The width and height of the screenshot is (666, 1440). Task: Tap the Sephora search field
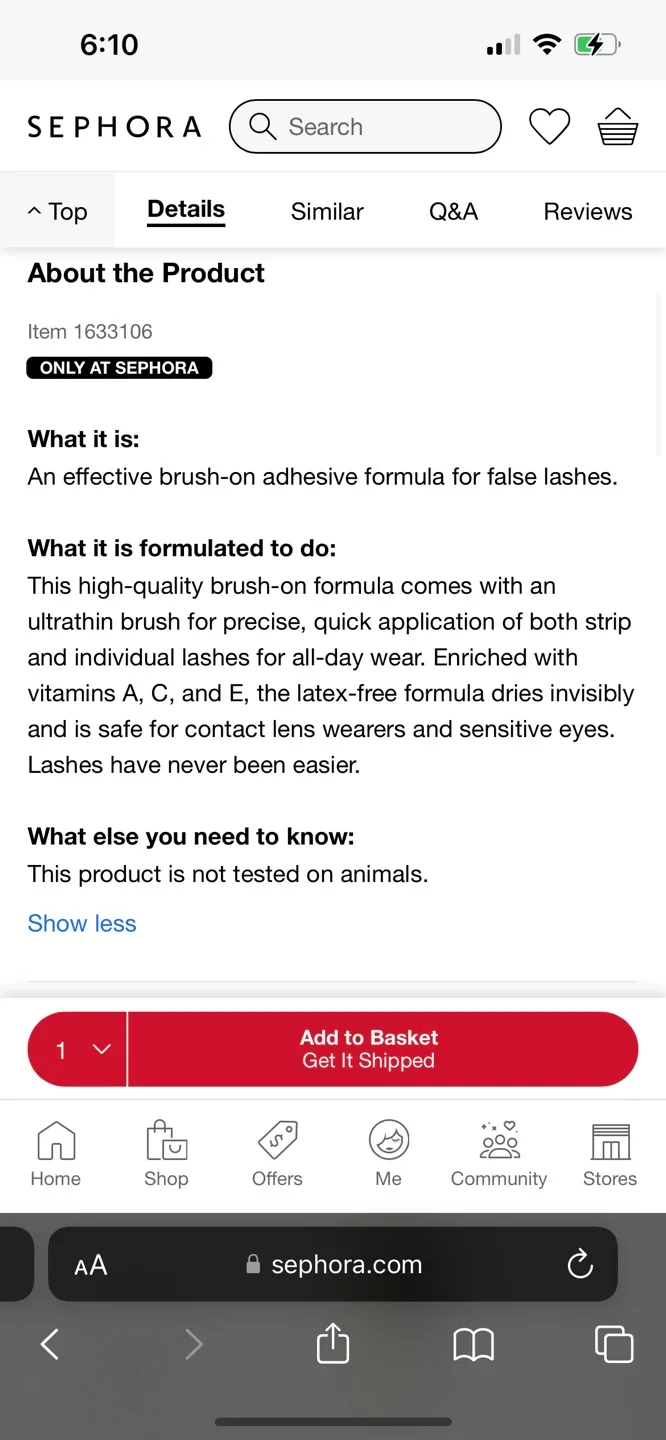[x=365, y=127]
